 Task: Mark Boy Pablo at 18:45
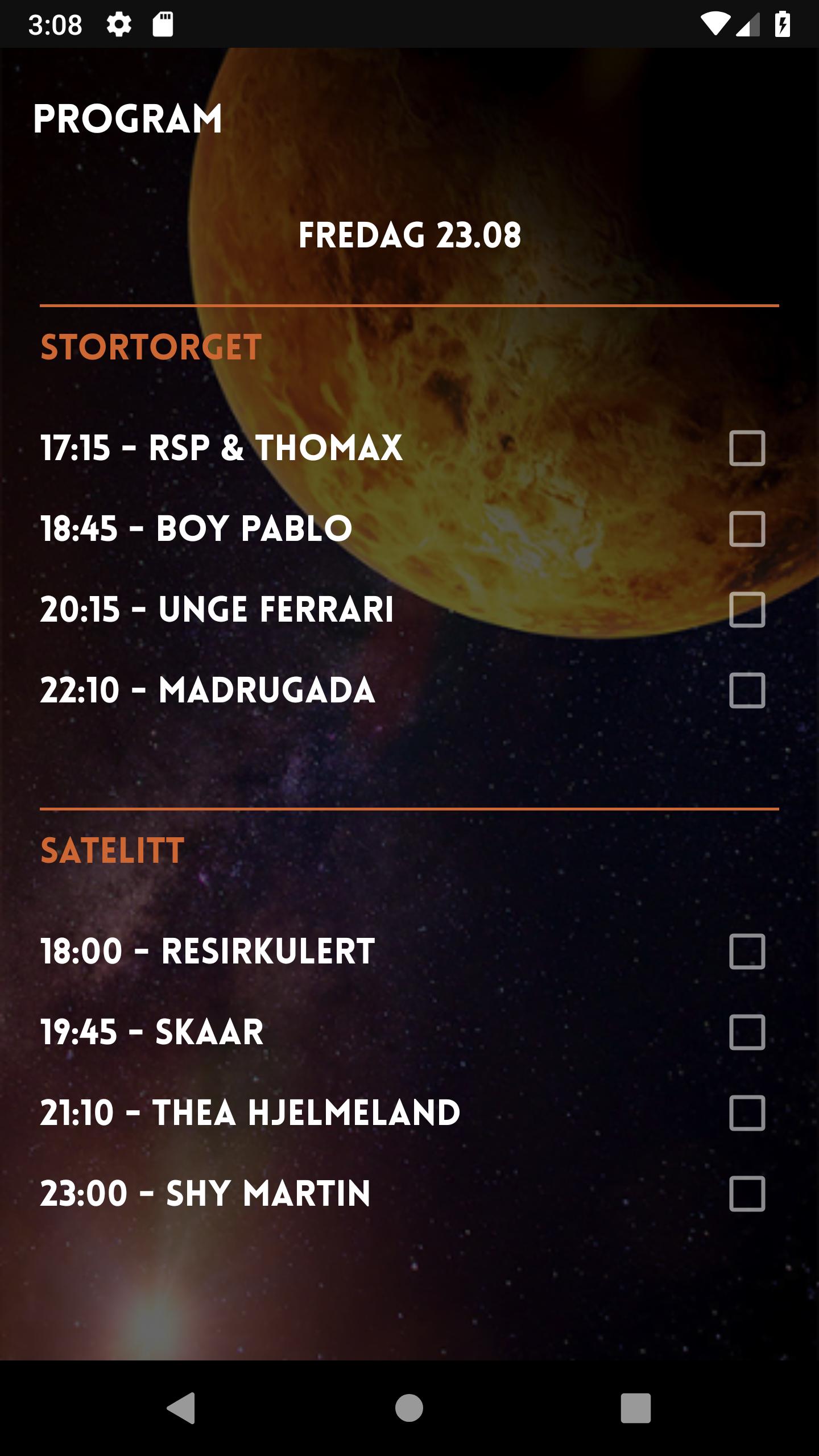pos(747,529)
